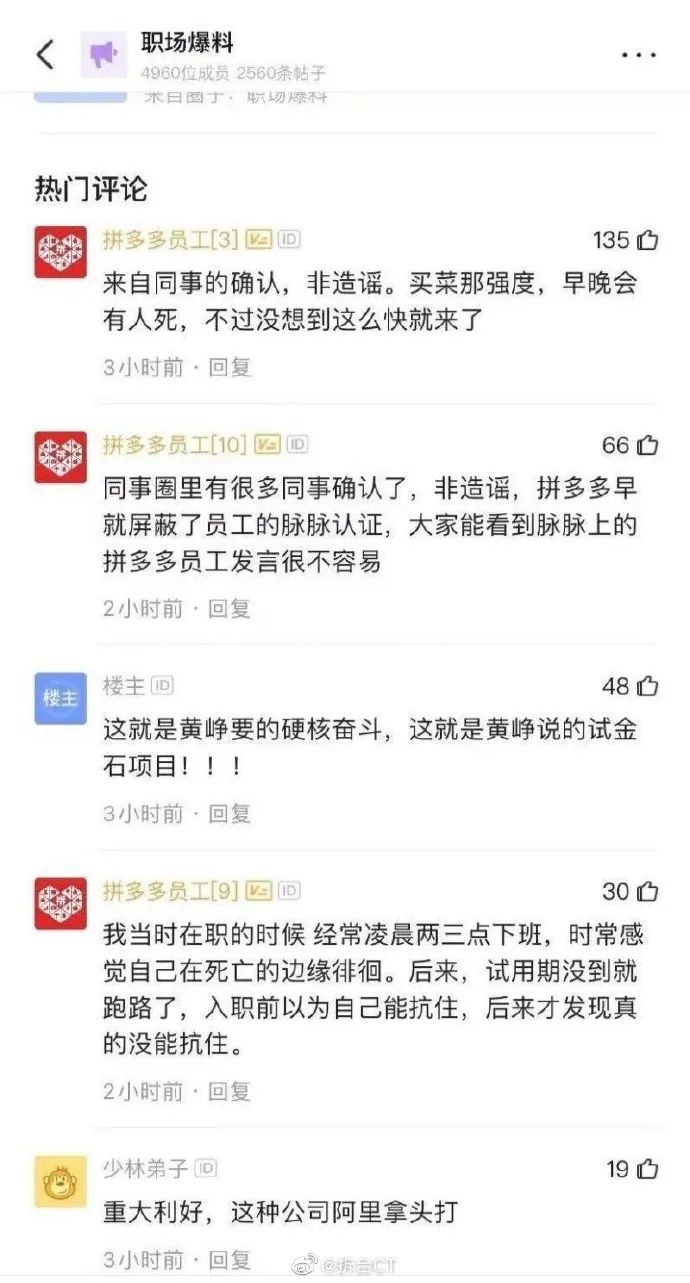The height and width of the screenshot is (1283, 690).
Task: Open the avatar of 拼多多员工[3]
Action: click(x=60, y=252)
